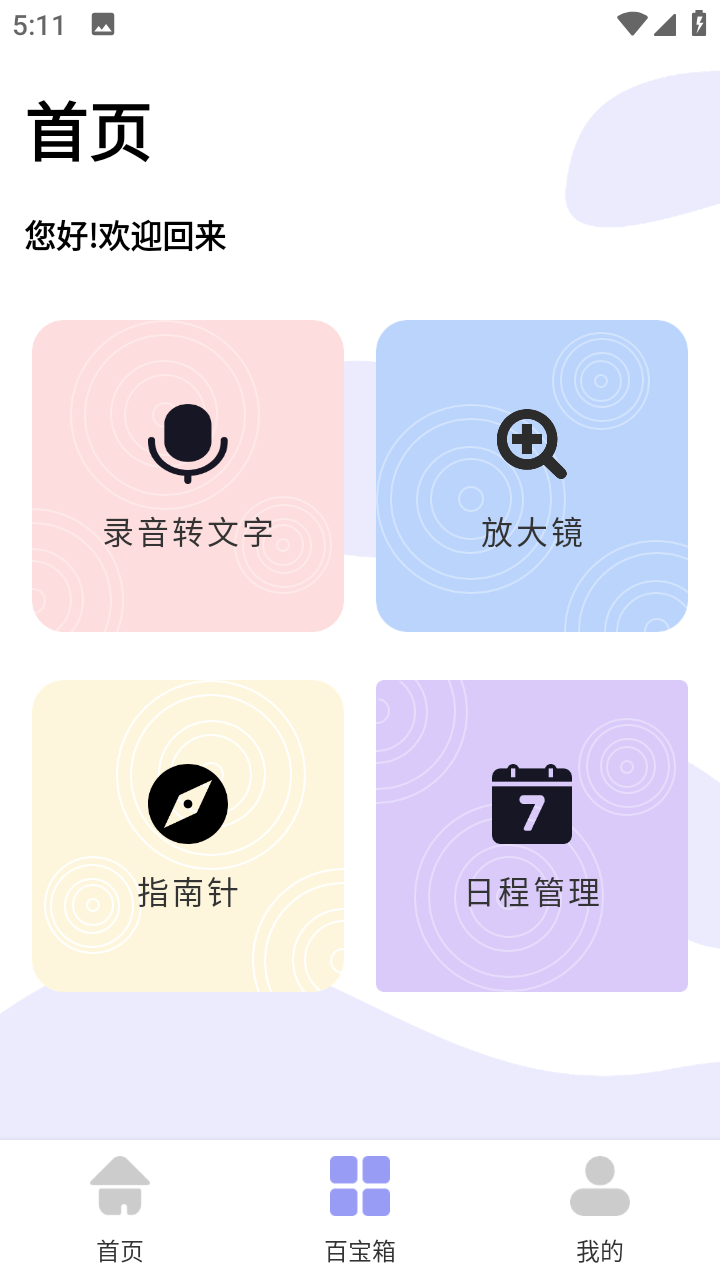Open the 放大镜 feature card

click(x=531, y=475)
